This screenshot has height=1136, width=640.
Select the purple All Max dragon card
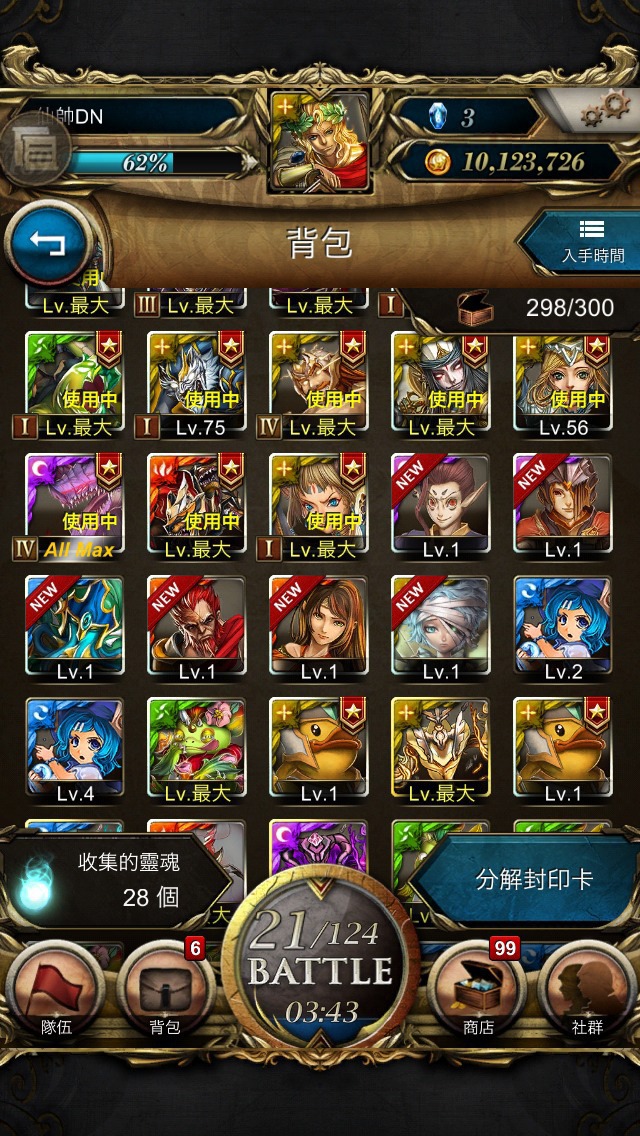tap(74, 504)
